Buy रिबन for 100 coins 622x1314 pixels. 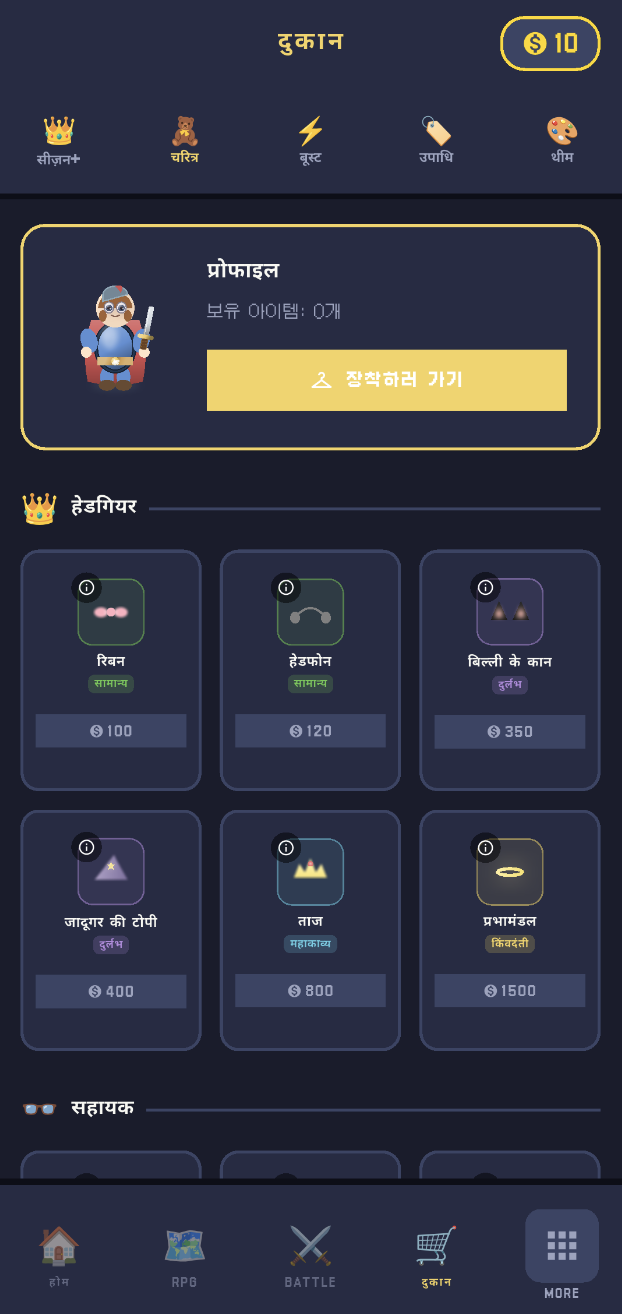pyautogui.click(x=111, y=731)
